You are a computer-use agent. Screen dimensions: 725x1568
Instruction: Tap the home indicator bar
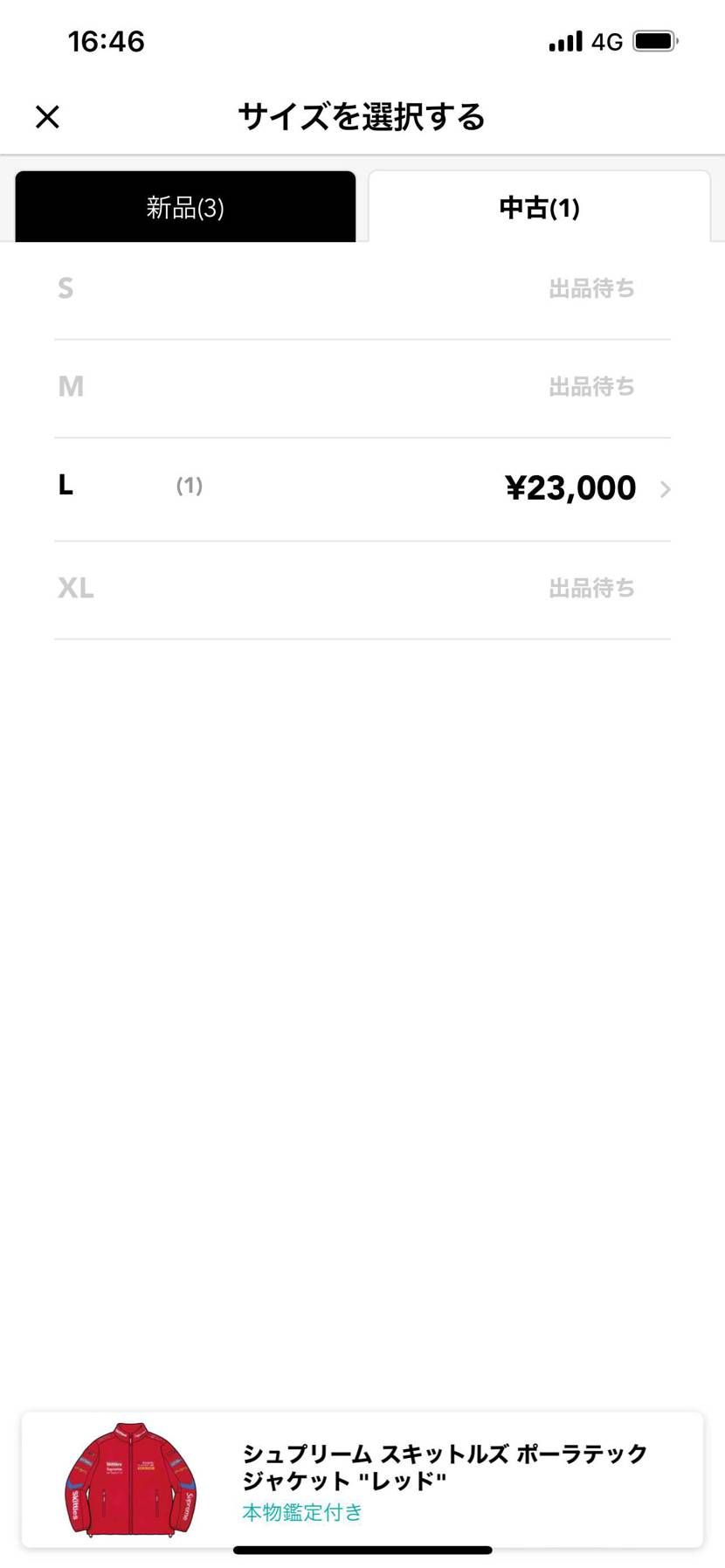[x=362, y=1544]
